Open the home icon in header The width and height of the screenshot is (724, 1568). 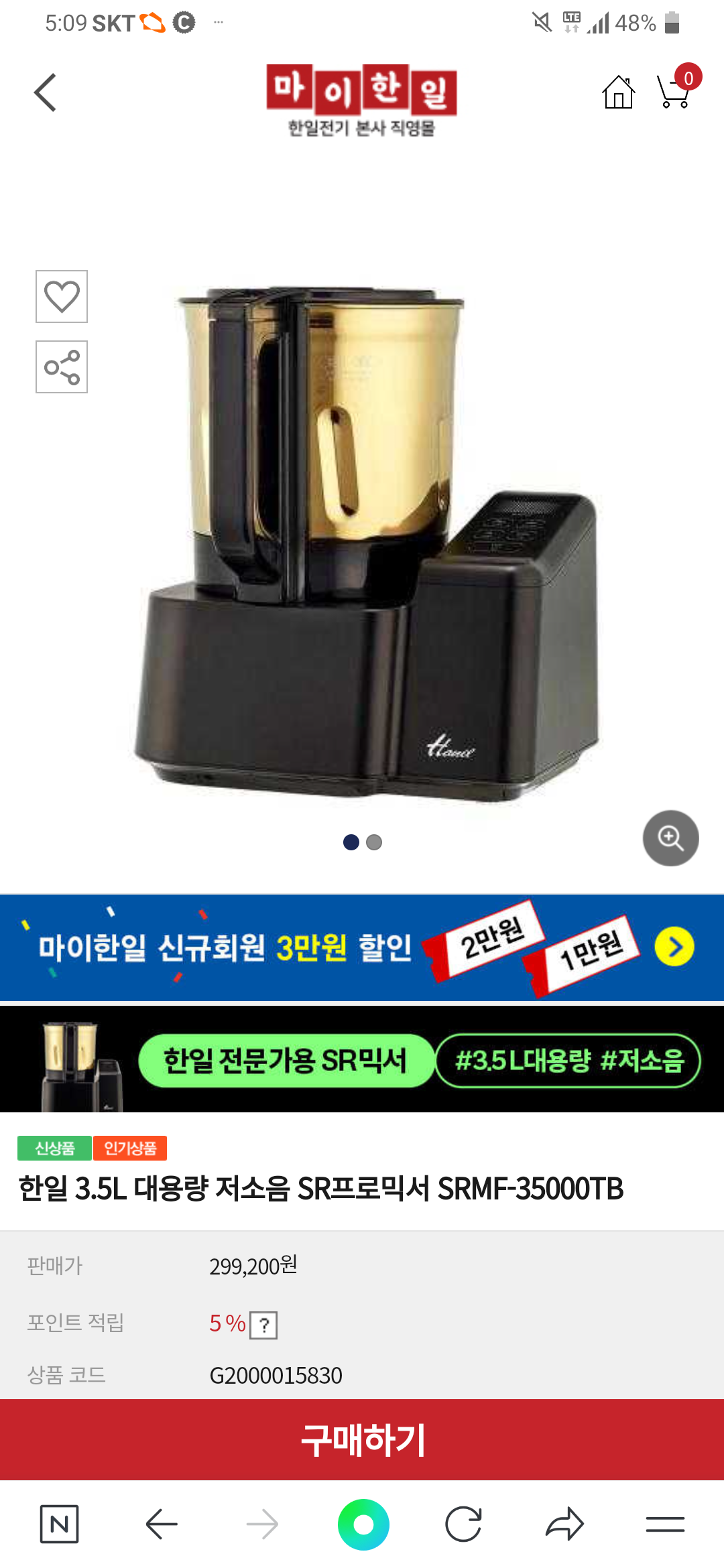pos(618,92)
